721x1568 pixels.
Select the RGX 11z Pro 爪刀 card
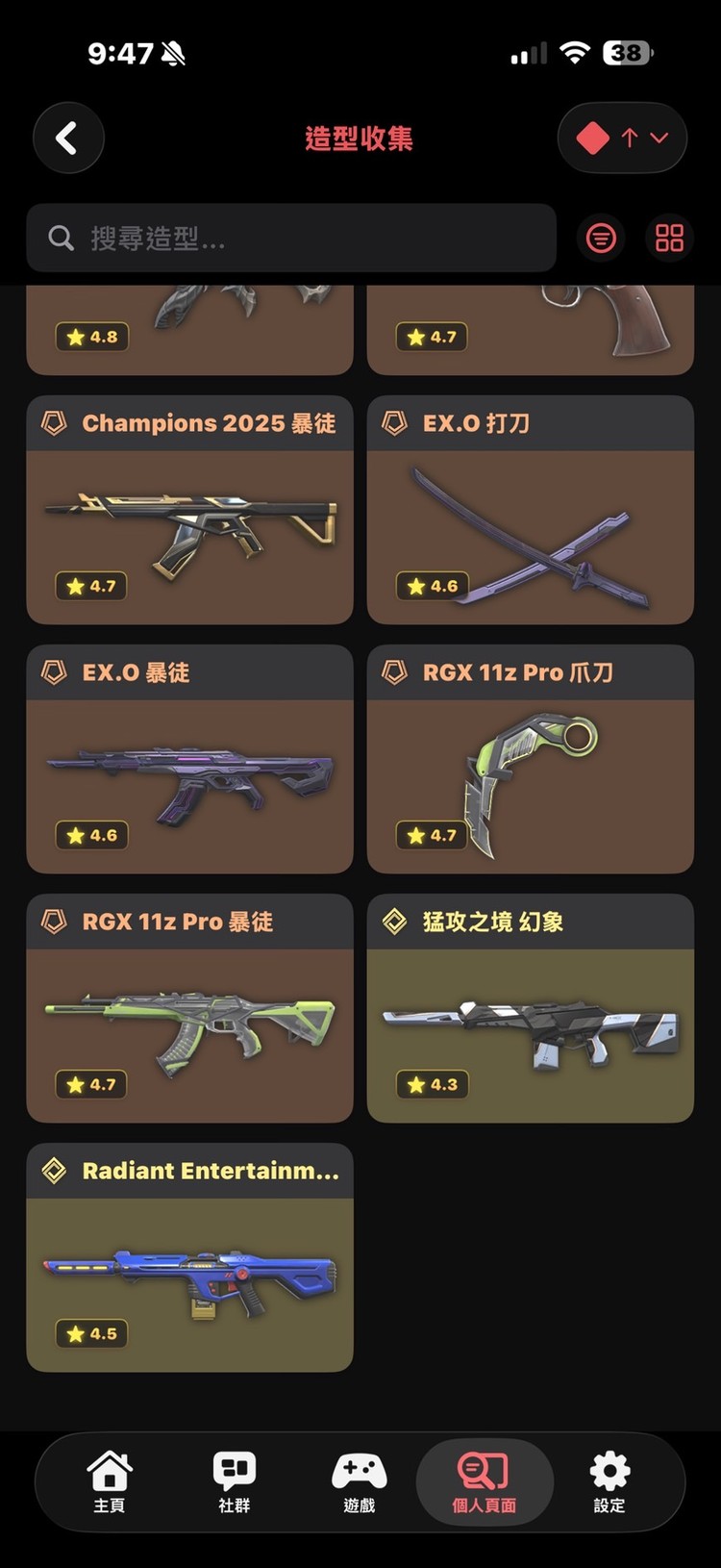[531, 759]
